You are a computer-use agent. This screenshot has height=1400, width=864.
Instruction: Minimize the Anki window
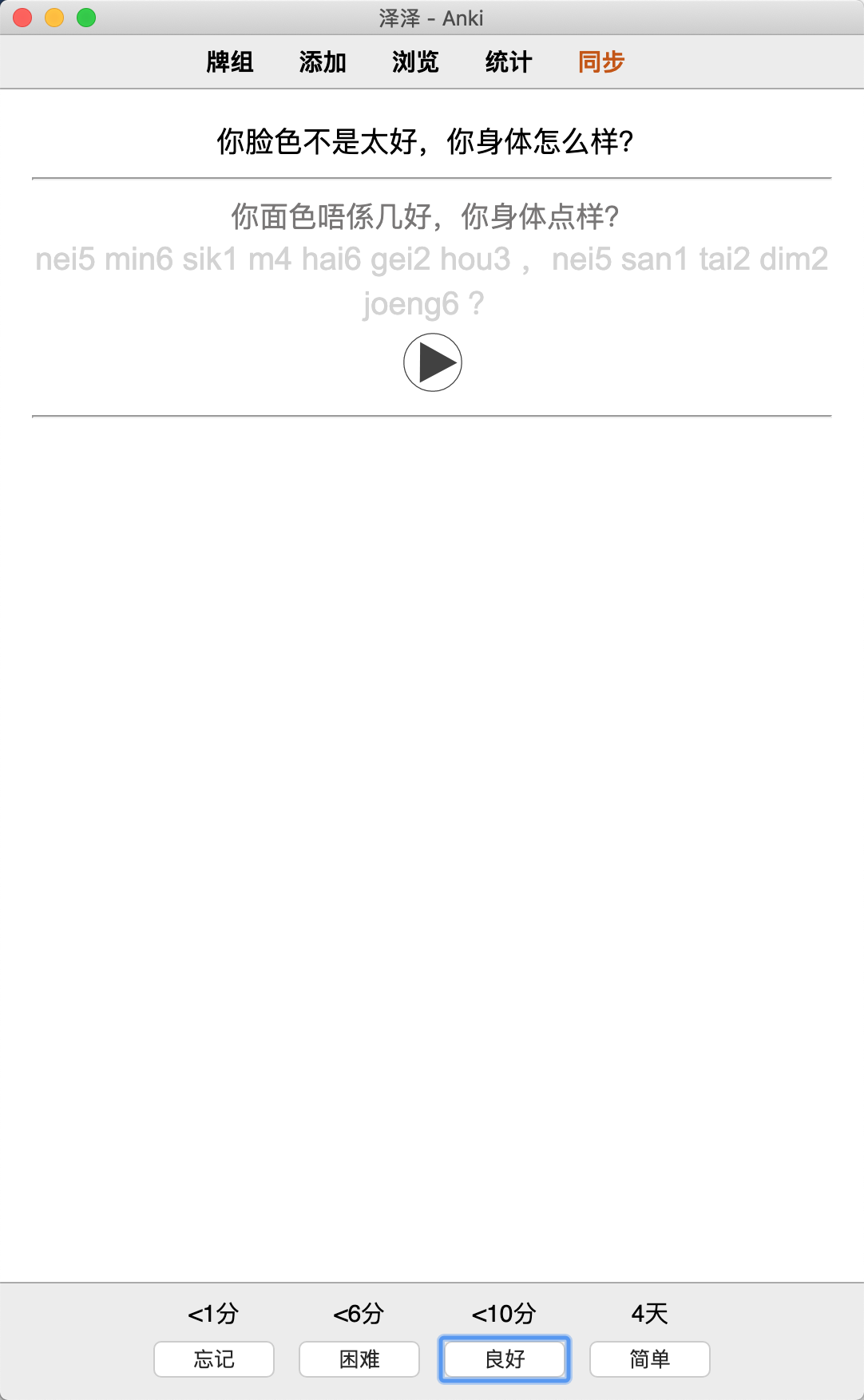point(54,18)
